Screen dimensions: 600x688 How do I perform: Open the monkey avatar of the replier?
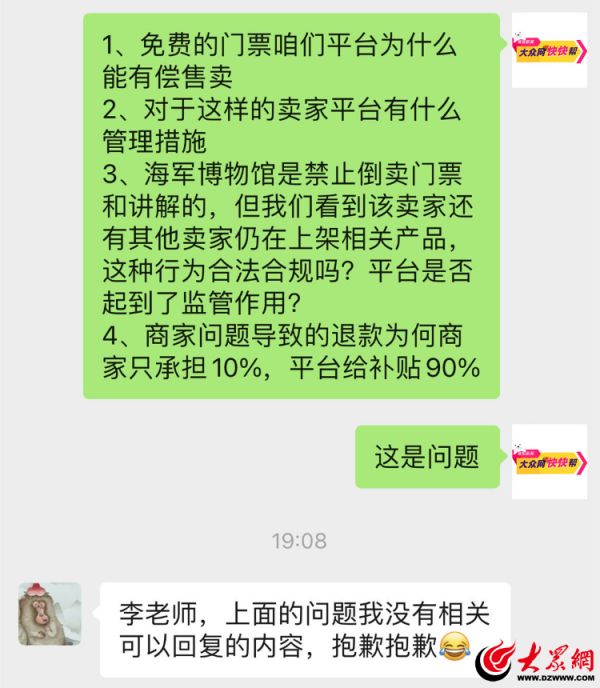[50, 614]
